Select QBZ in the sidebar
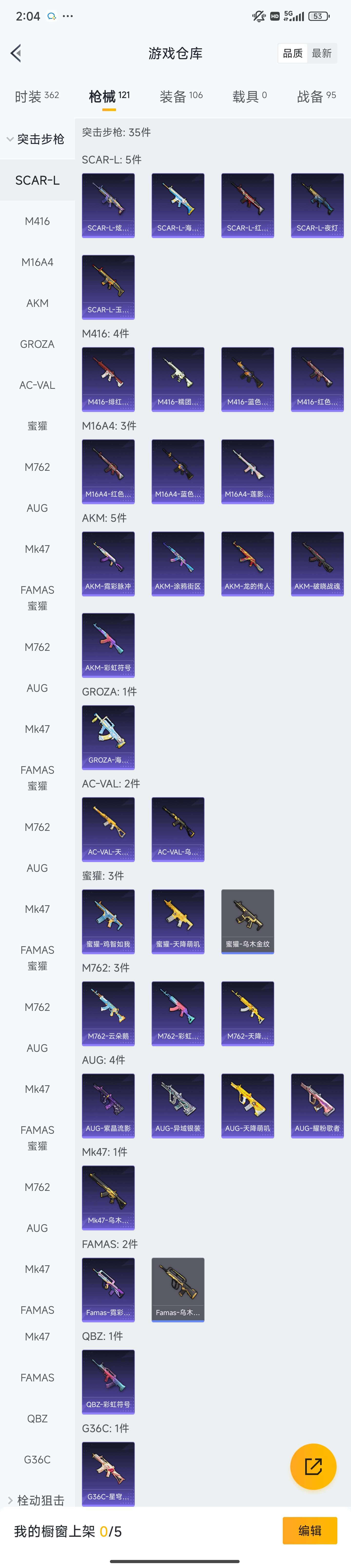Image resolution: width=351 pixels, height=1568 pixels. click(37, 1418)
